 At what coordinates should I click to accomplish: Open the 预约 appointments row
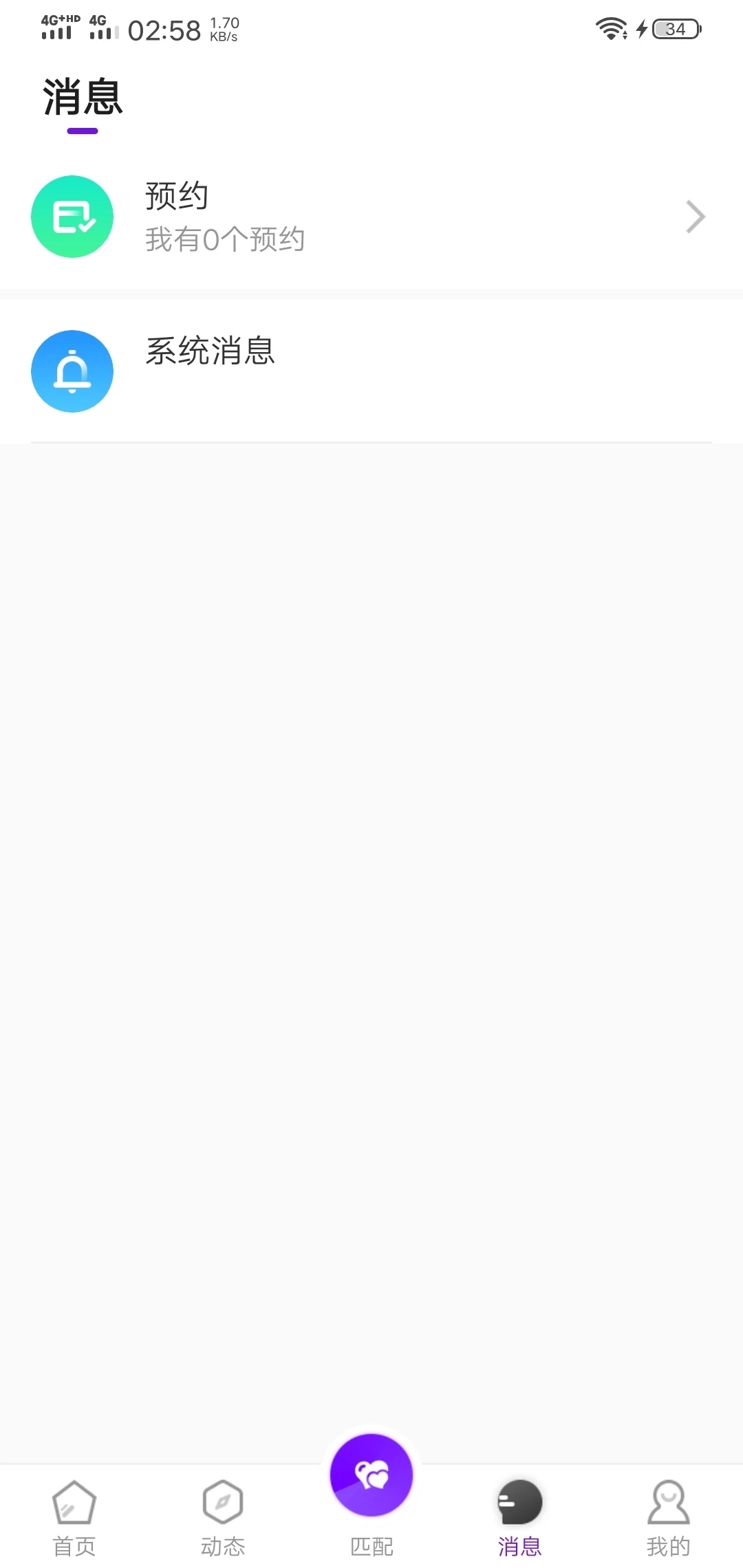pyautogui.click(x=371, y=217)
